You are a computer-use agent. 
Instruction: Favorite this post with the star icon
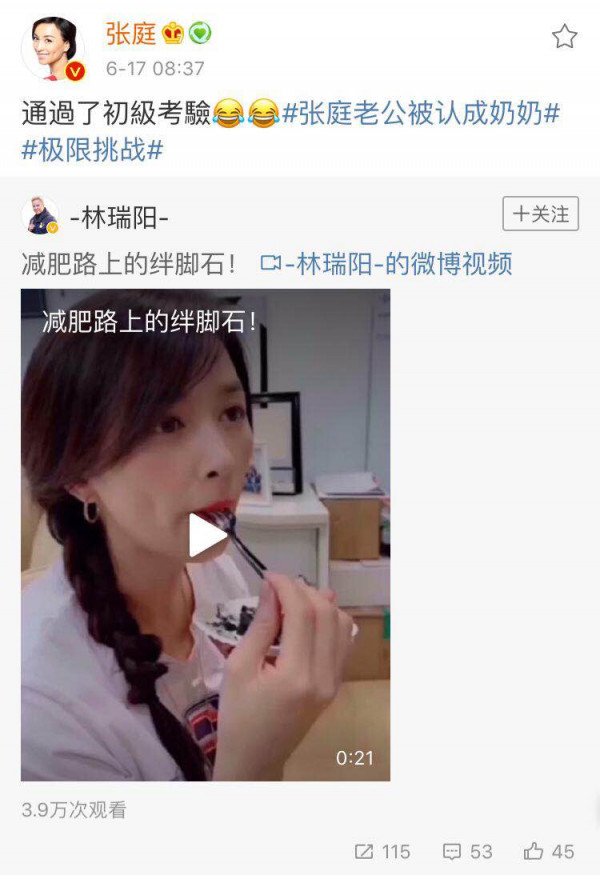(565, 37)
